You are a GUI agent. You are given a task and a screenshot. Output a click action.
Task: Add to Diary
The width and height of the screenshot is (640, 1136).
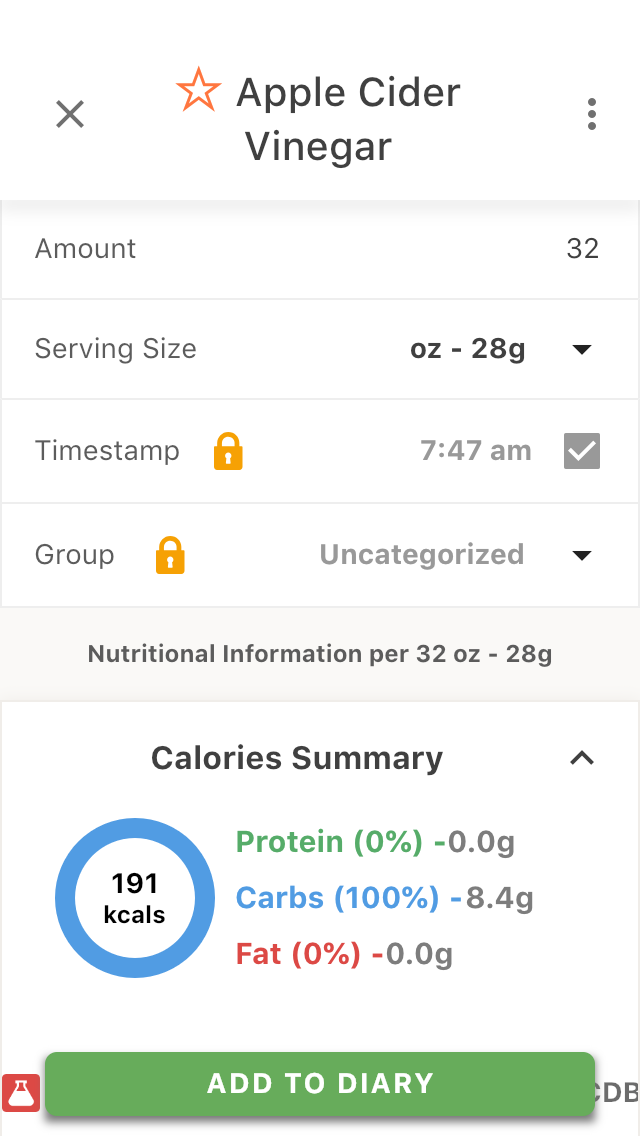point(320,1084)
